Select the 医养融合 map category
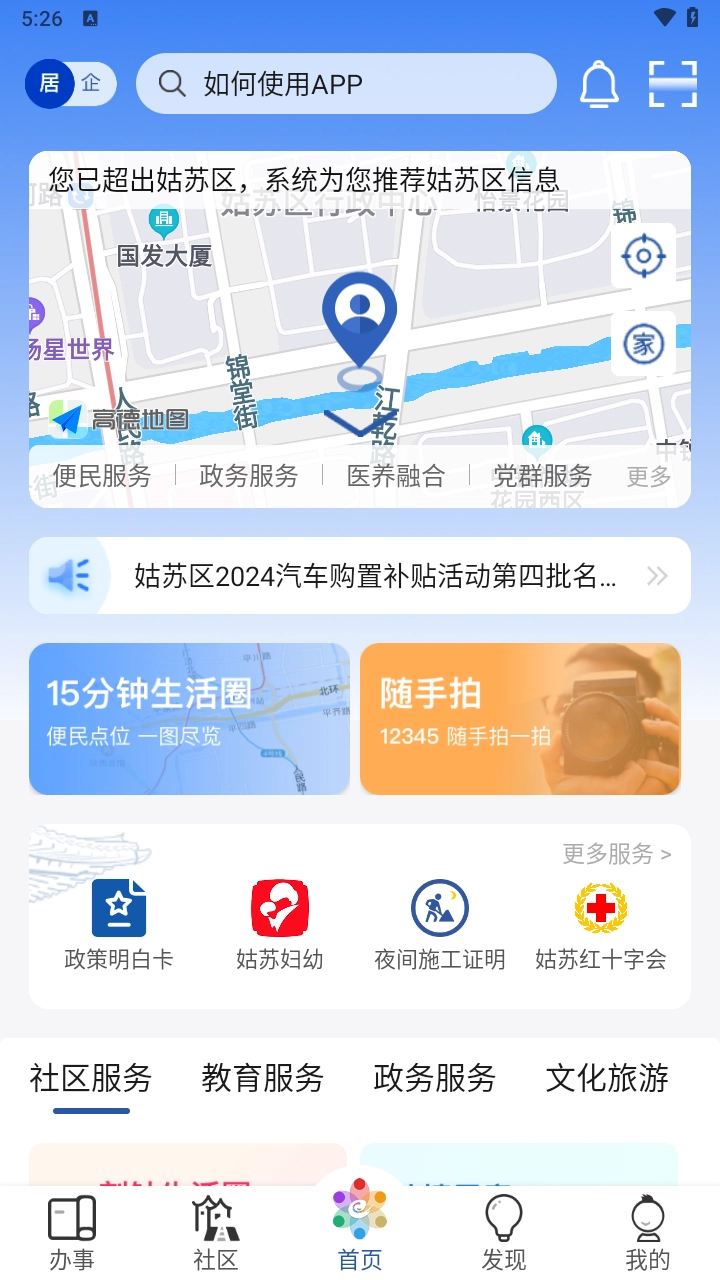720x1280 pixels. pos(395,476)
